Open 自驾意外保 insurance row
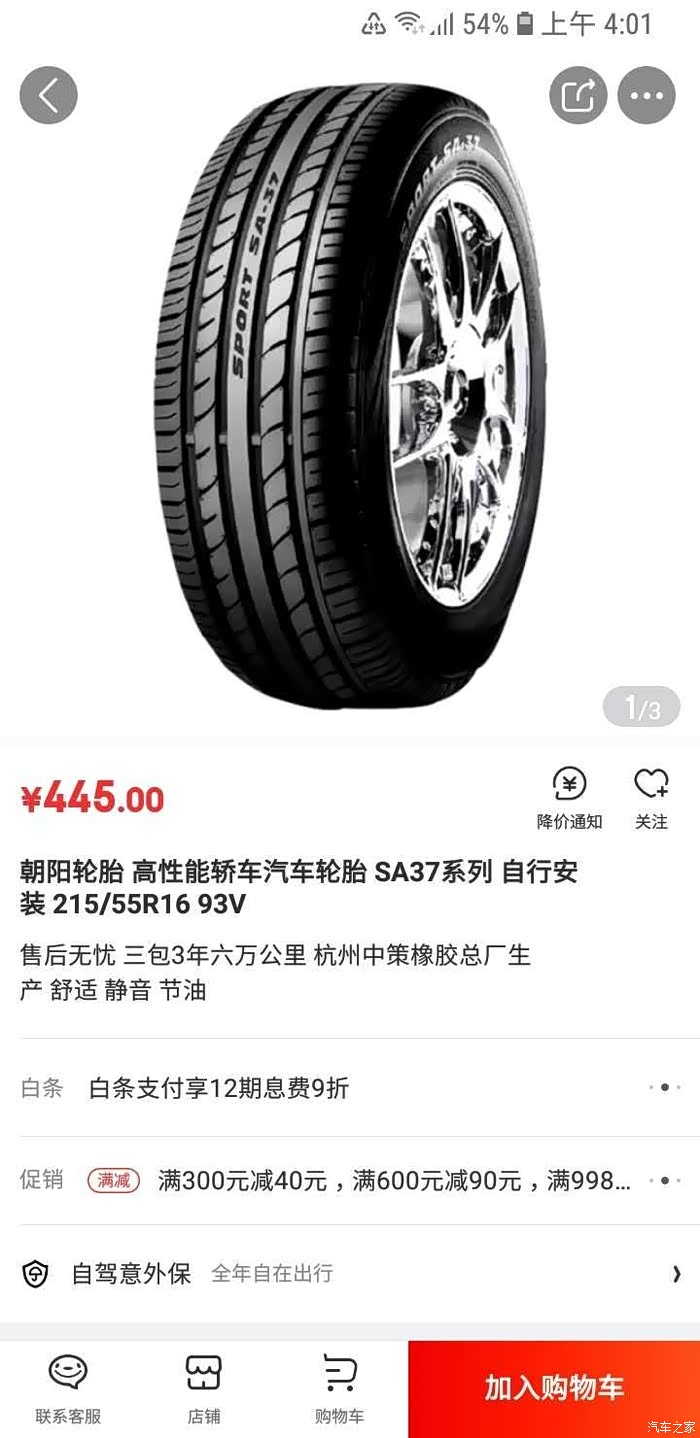This screenshot has height=1438, width=700. click(350, 1274)
